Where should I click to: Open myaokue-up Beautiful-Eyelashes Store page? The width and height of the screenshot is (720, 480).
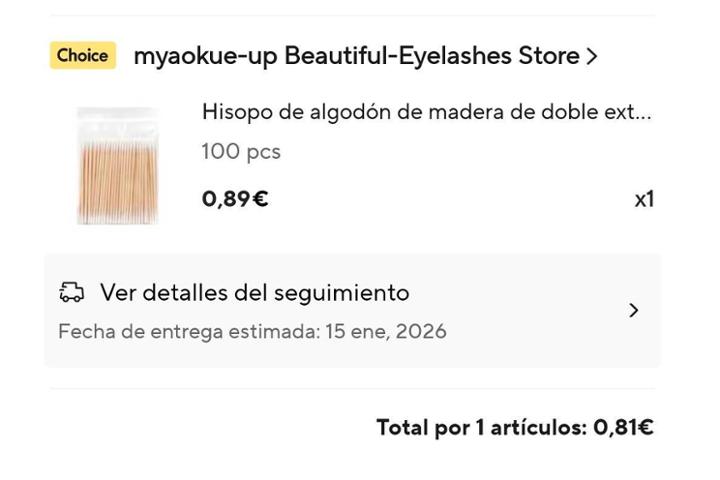pyautogui.click(x=365, y=56)
